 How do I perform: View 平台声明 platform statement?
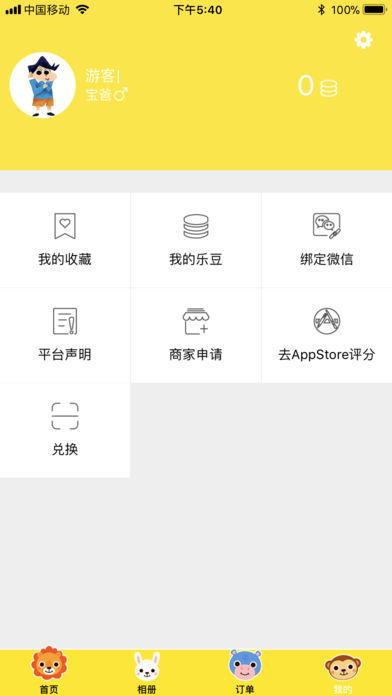65,335
